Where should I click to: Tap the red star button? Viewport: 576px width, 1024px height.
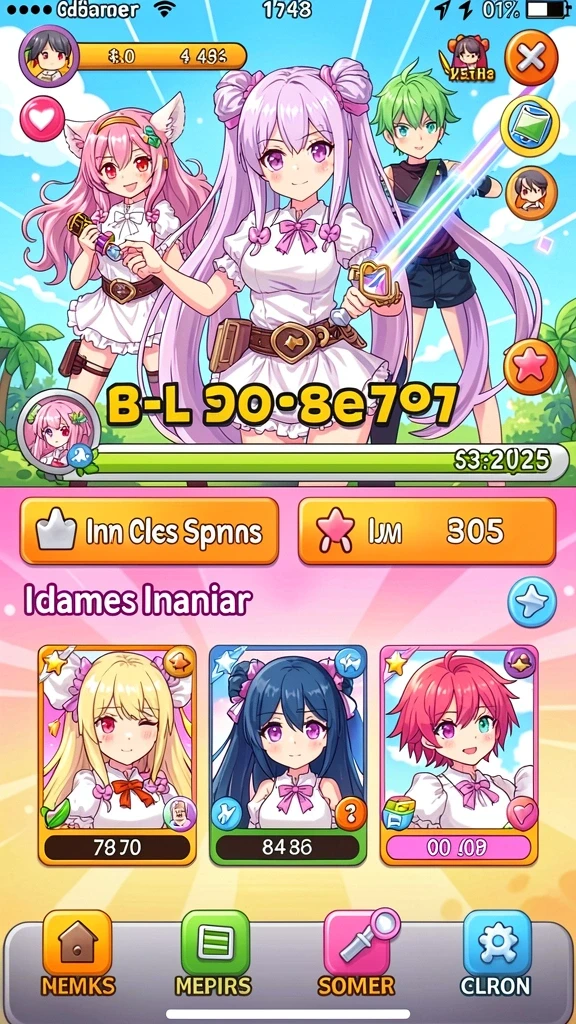531,366
